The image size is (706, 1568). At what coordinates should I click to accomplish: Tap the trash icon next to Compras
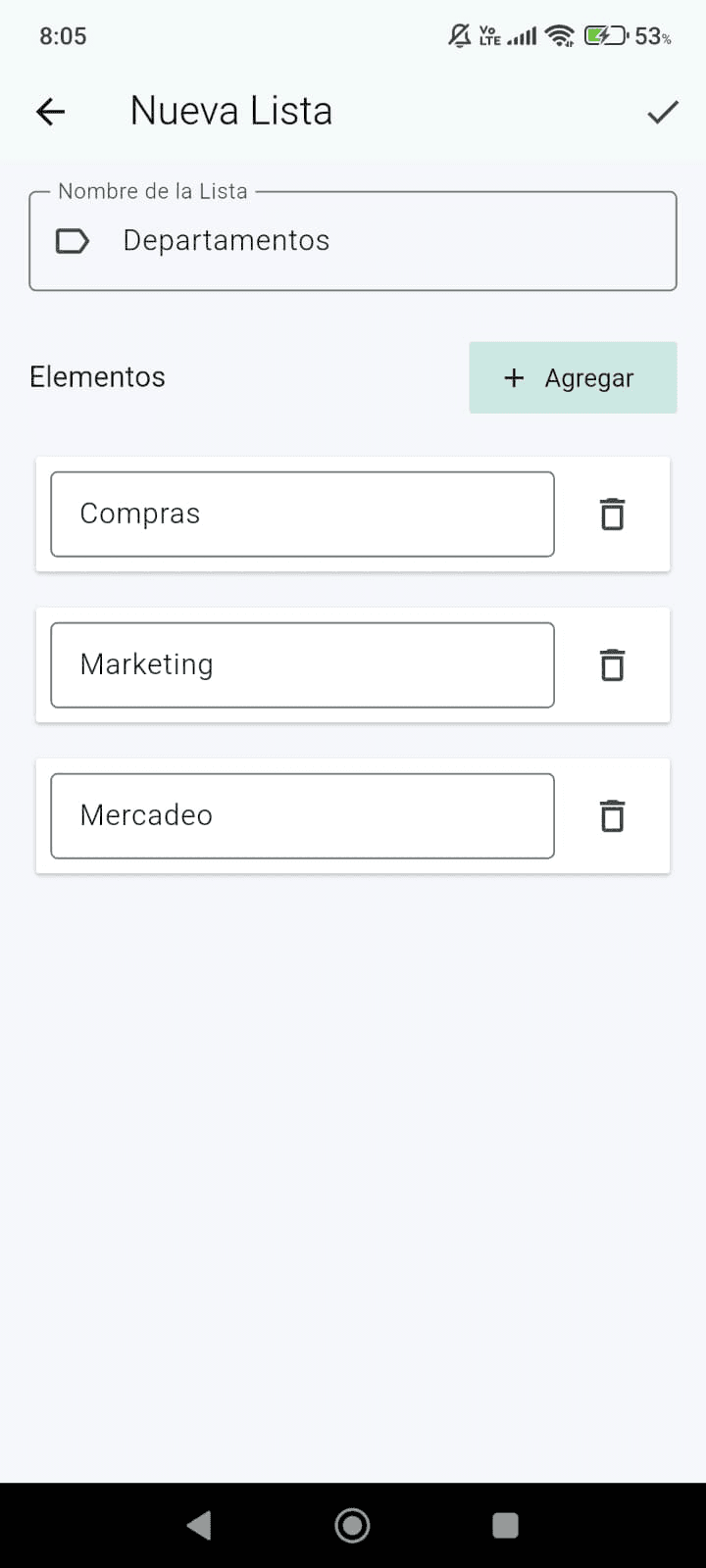pyautogui.click(x=612, y=514)
